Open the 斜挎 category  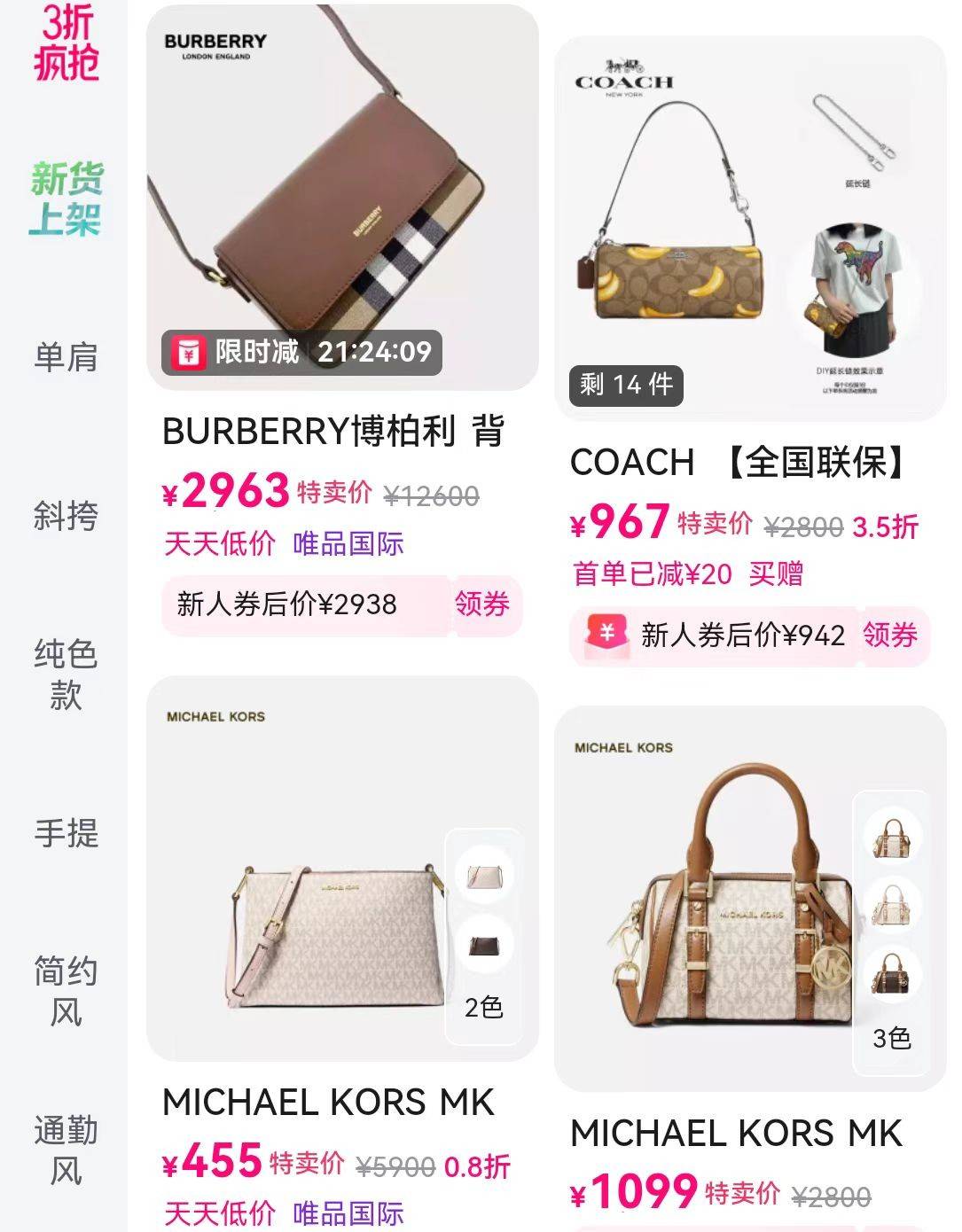66,515
